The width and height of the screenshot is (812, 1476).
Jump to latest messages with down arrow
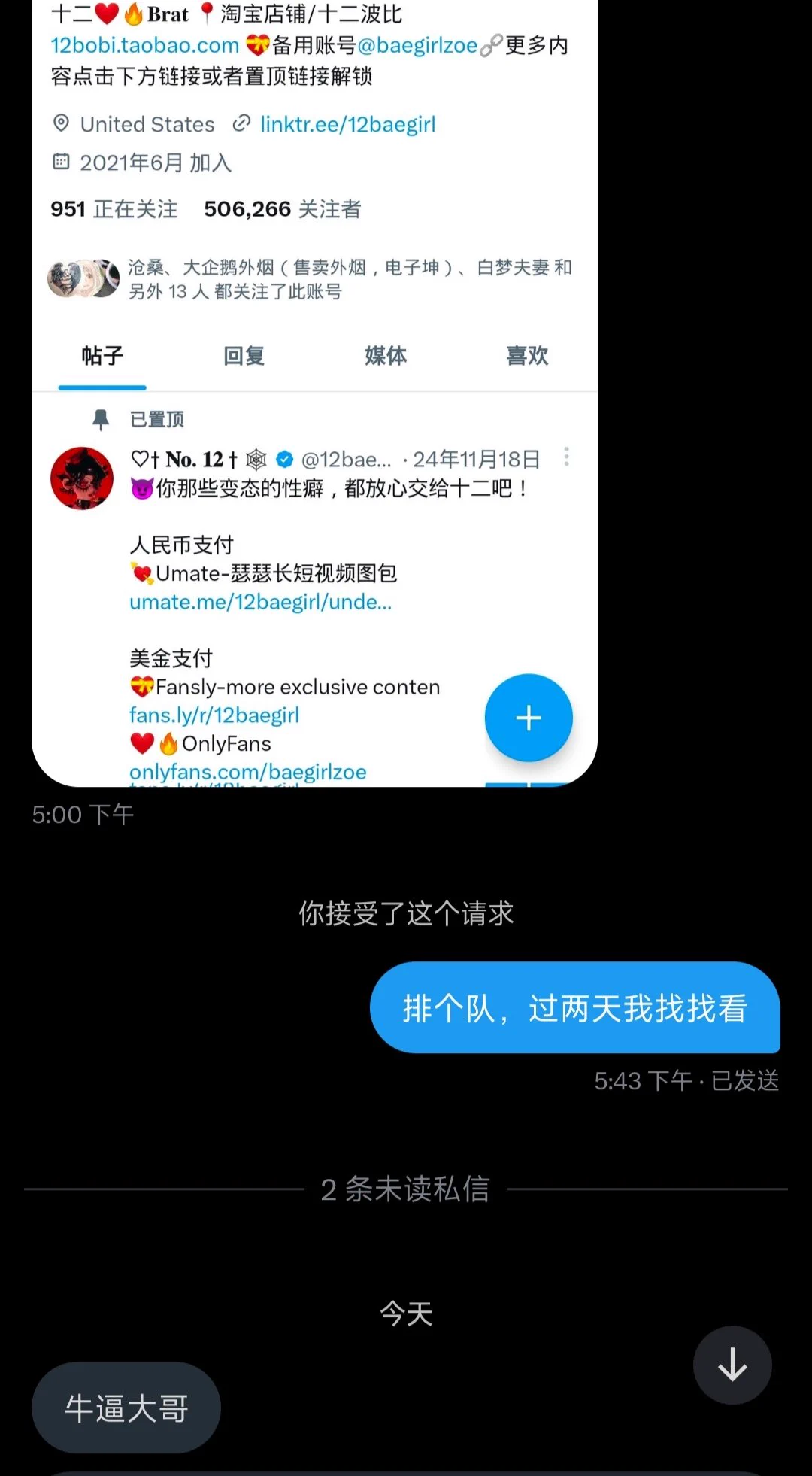tap(732, 1365)
